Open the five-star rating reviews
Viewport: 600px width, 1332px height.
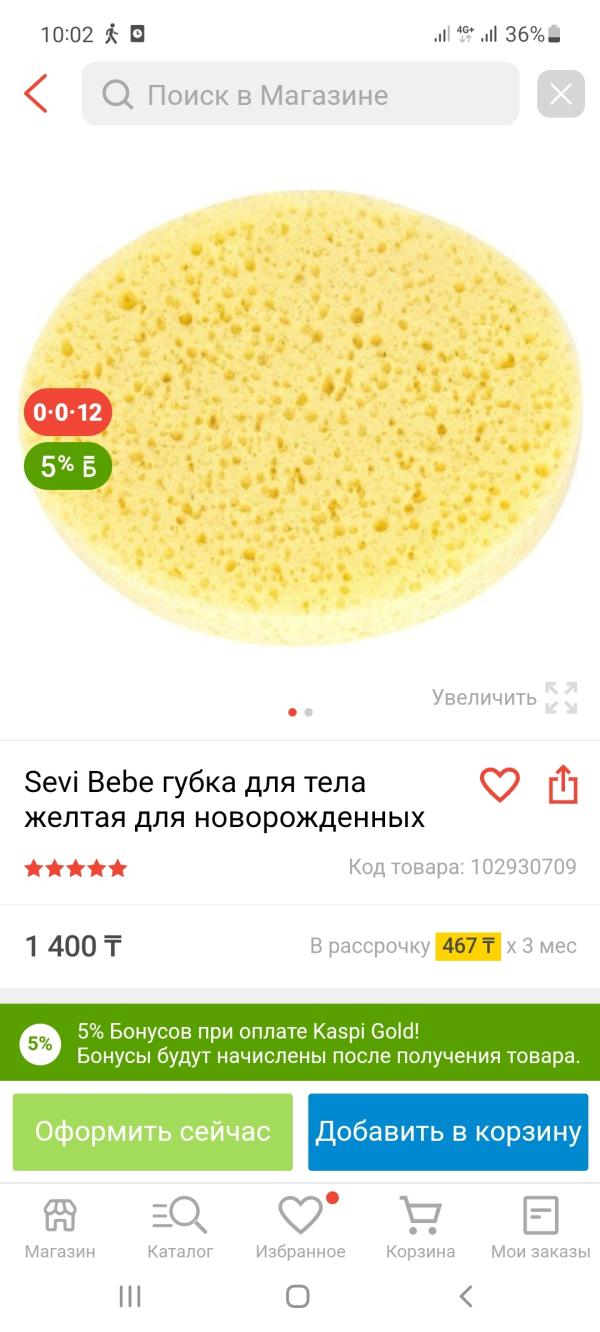tap(76, 868)
